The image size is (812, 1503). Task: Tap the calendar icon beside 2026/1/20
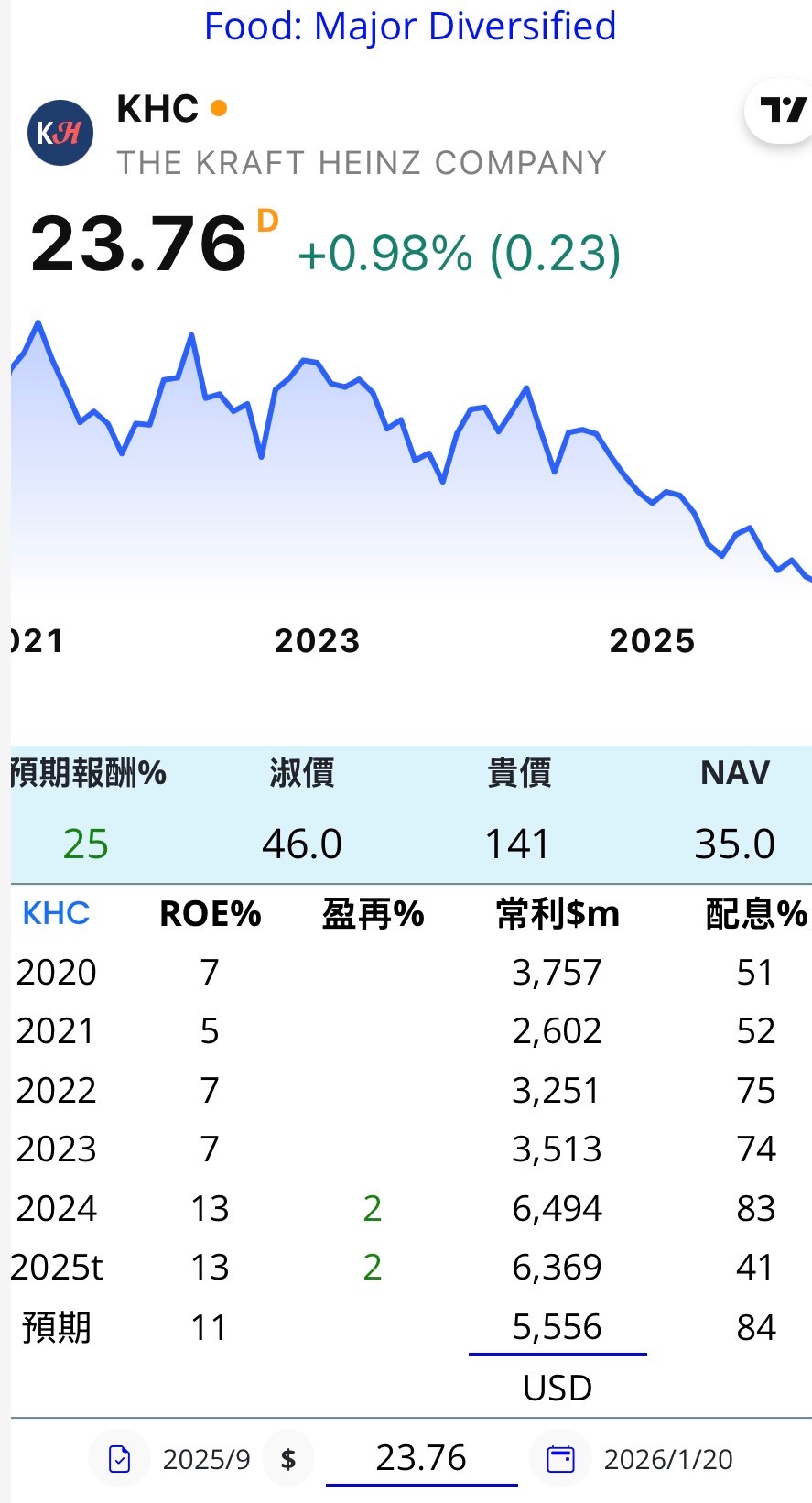pyautogui.click(x=560, y=1458)
